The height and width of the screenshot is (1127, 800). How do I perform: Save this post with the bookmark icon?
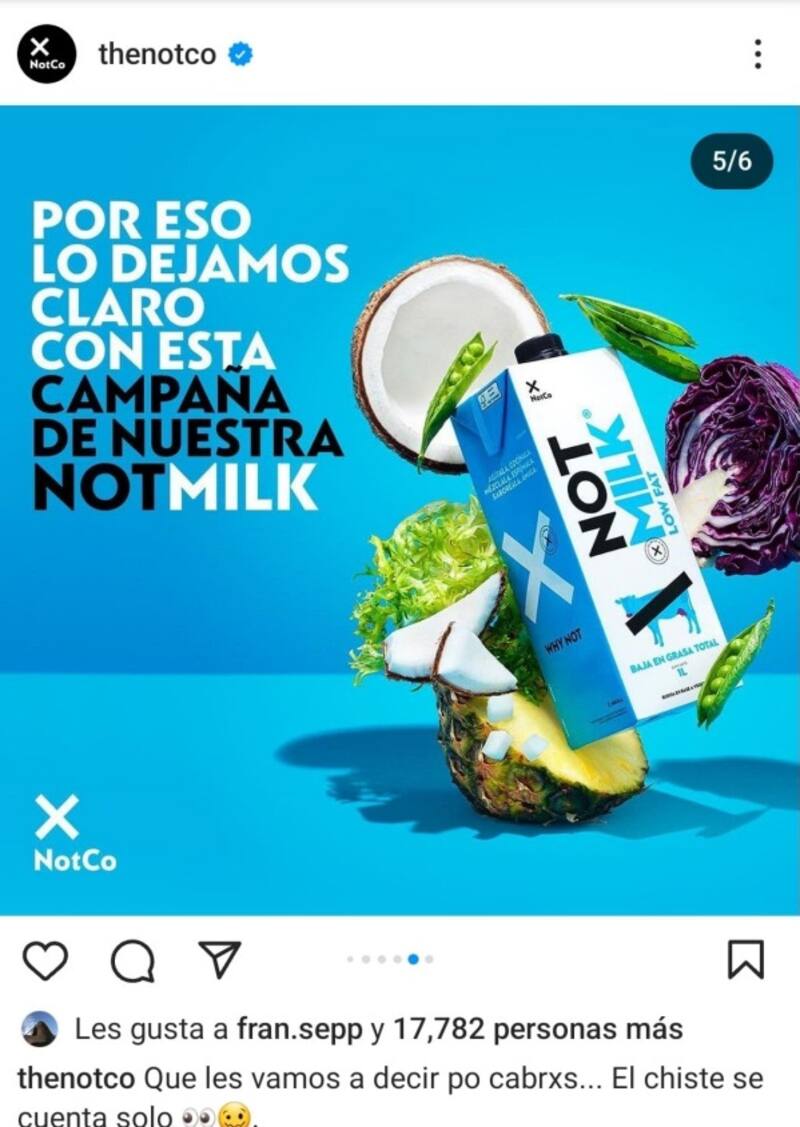pos(745,960)
